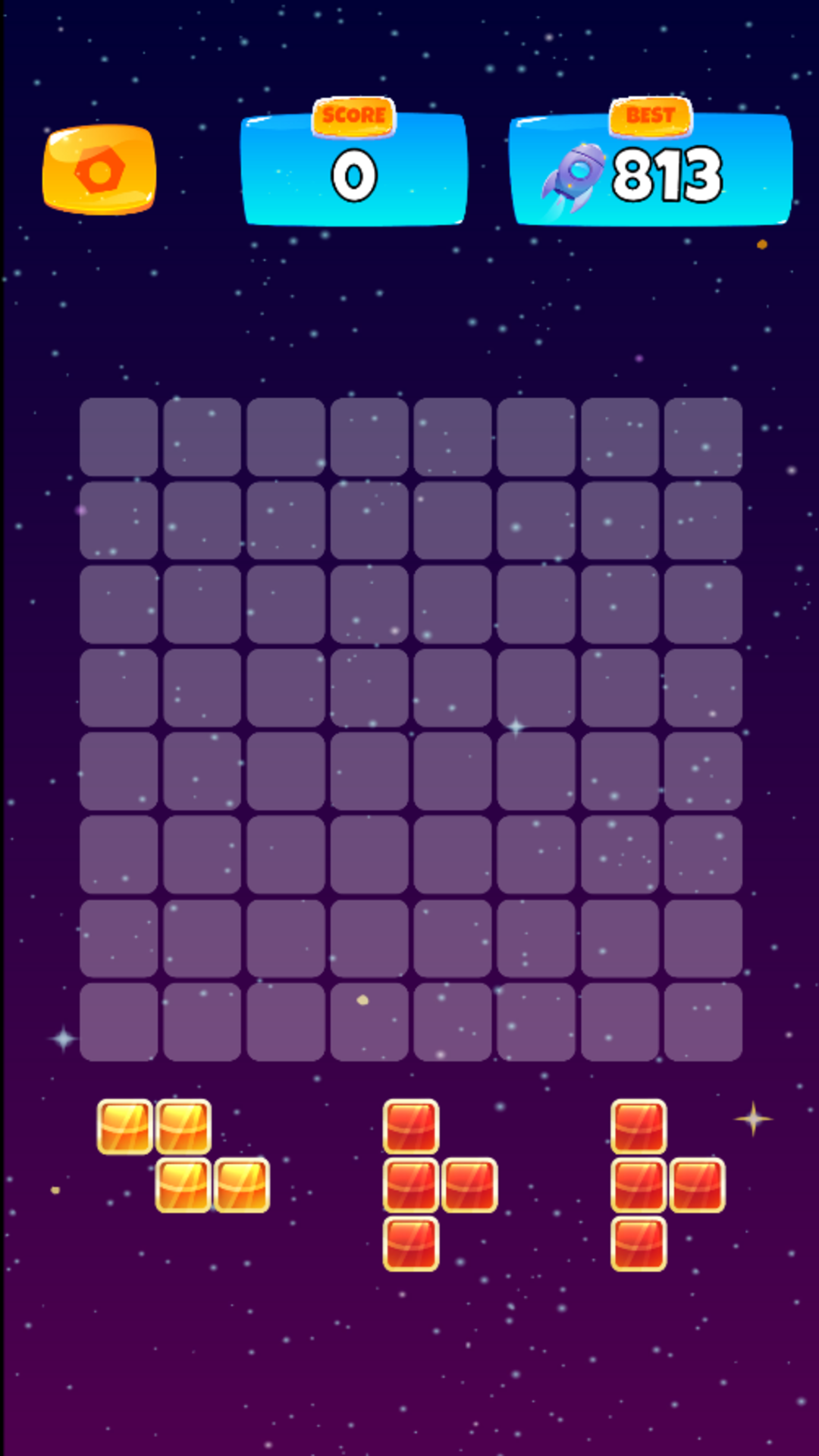Viewport: 819px width, 1456px height.
Task: Tap the blue score panel
Action: point(354,171)
